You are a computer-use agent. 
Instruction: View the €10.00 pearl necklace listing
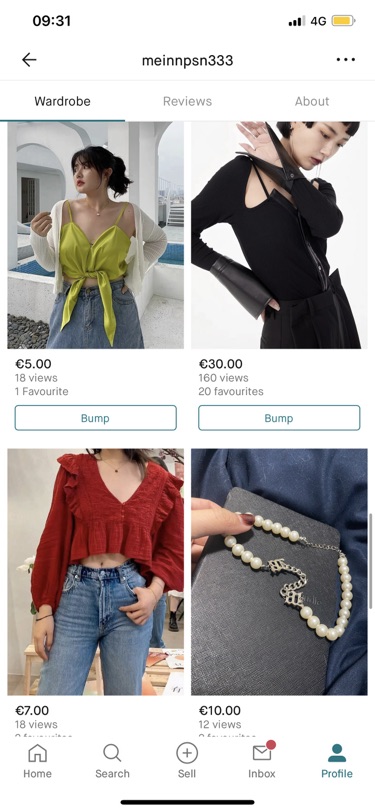pos(279,572)
